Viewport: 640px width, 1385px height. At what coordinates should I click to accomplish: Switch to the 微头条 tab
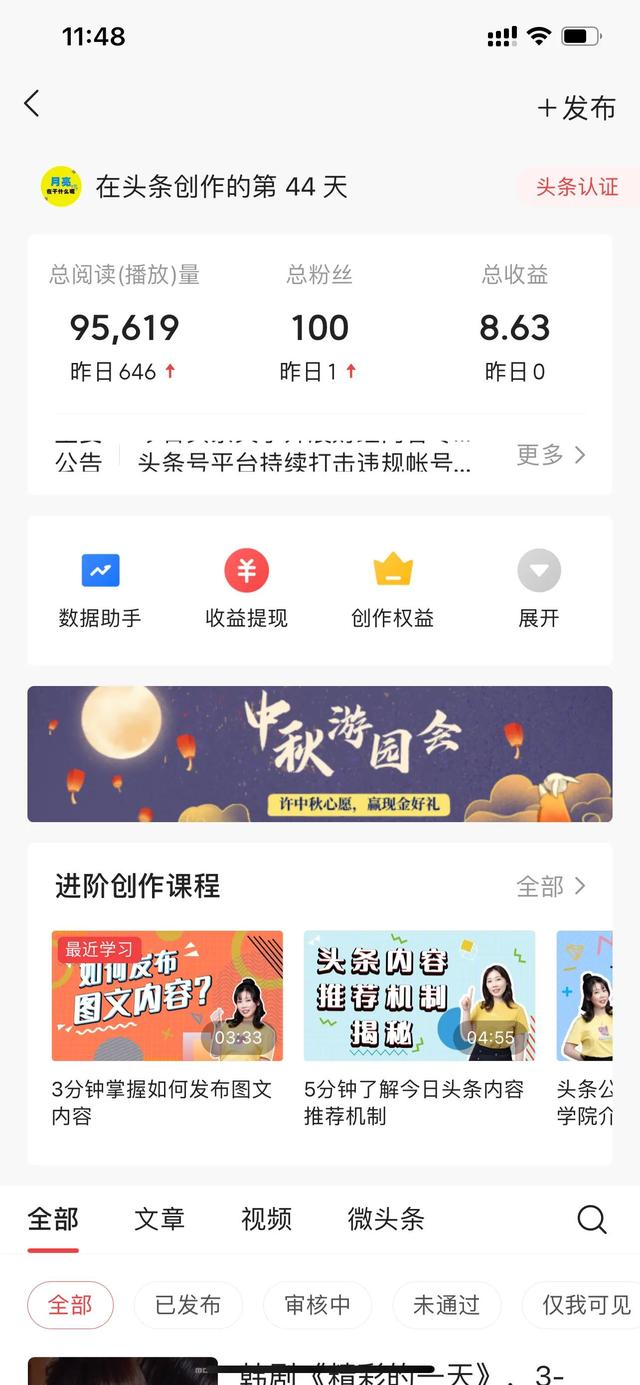(386, 1219)
